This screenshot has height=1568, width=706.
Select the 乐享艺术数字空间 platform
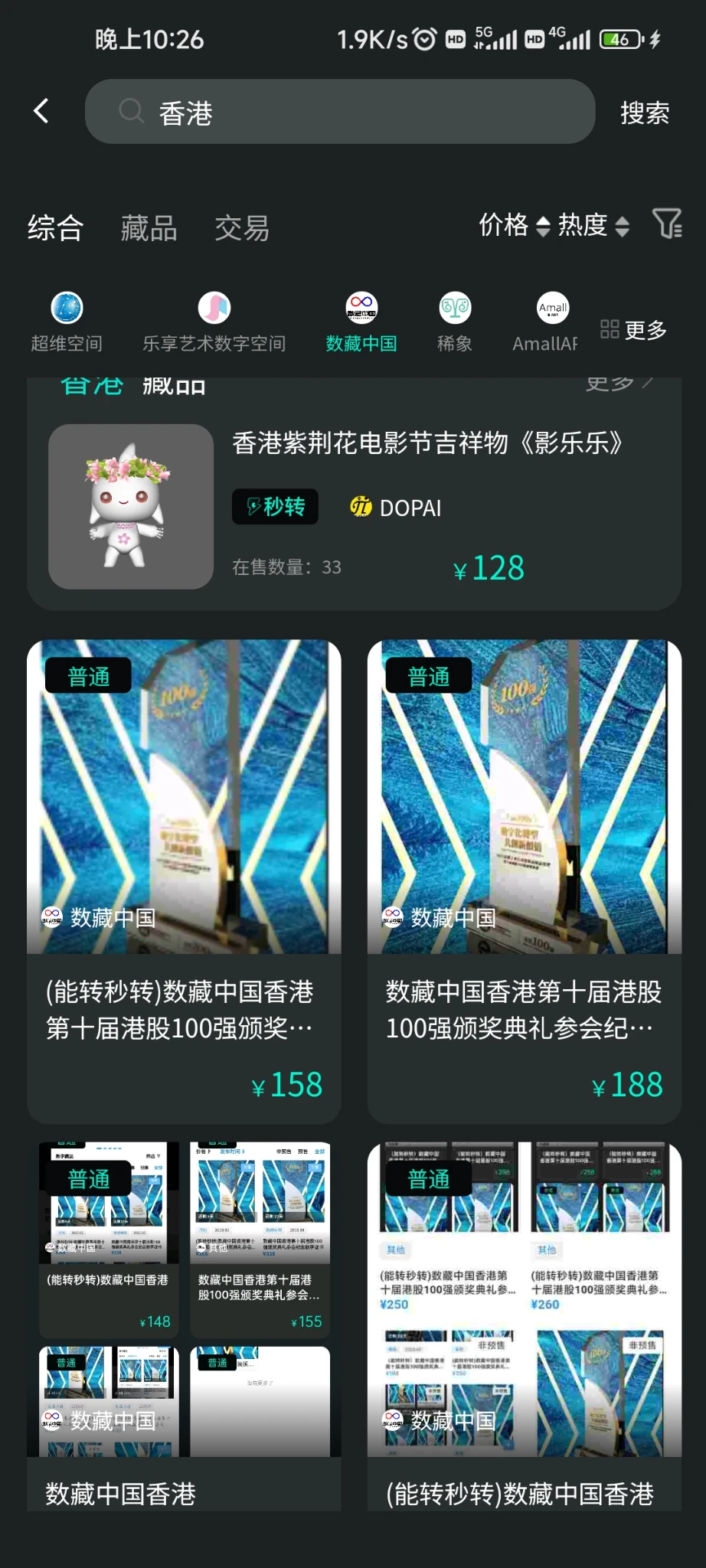point(214,322)
